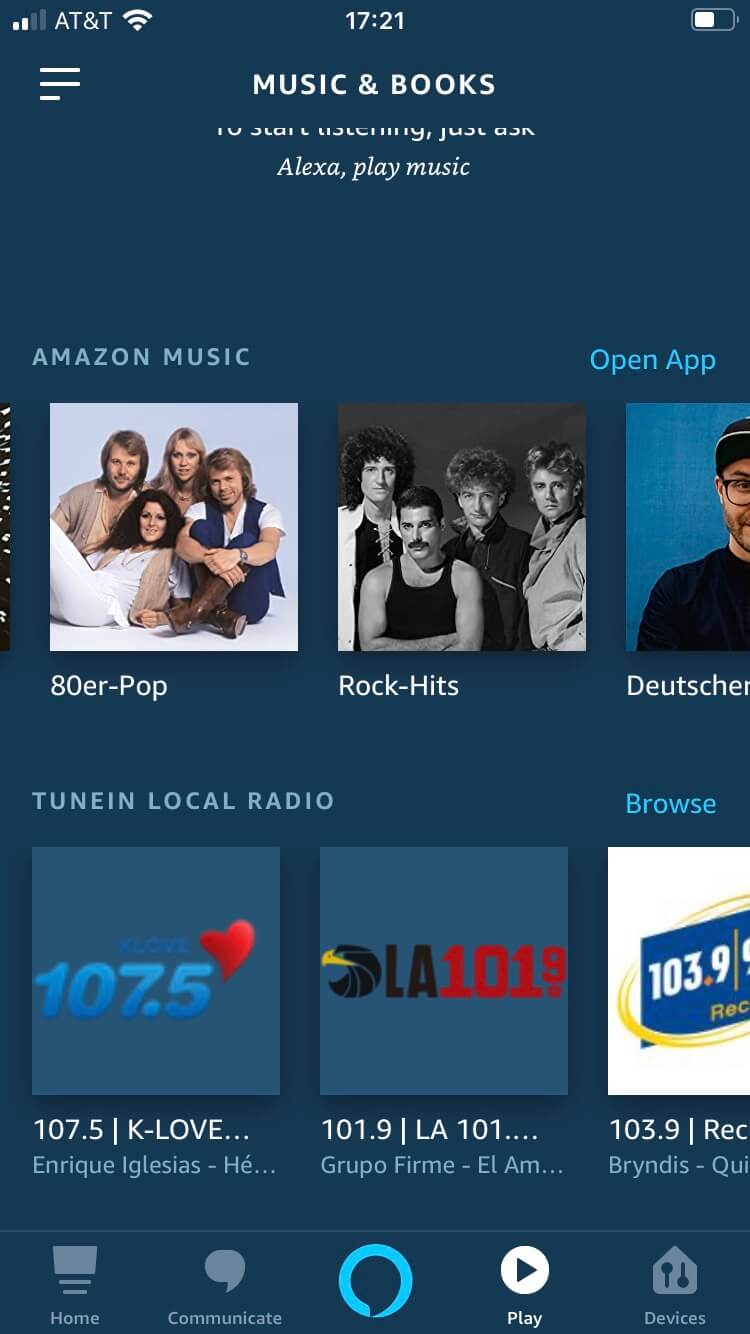This screenshot has width=750, height=1334.
Task: Switch to the Home tab
Action: [x=75, y=1284]
